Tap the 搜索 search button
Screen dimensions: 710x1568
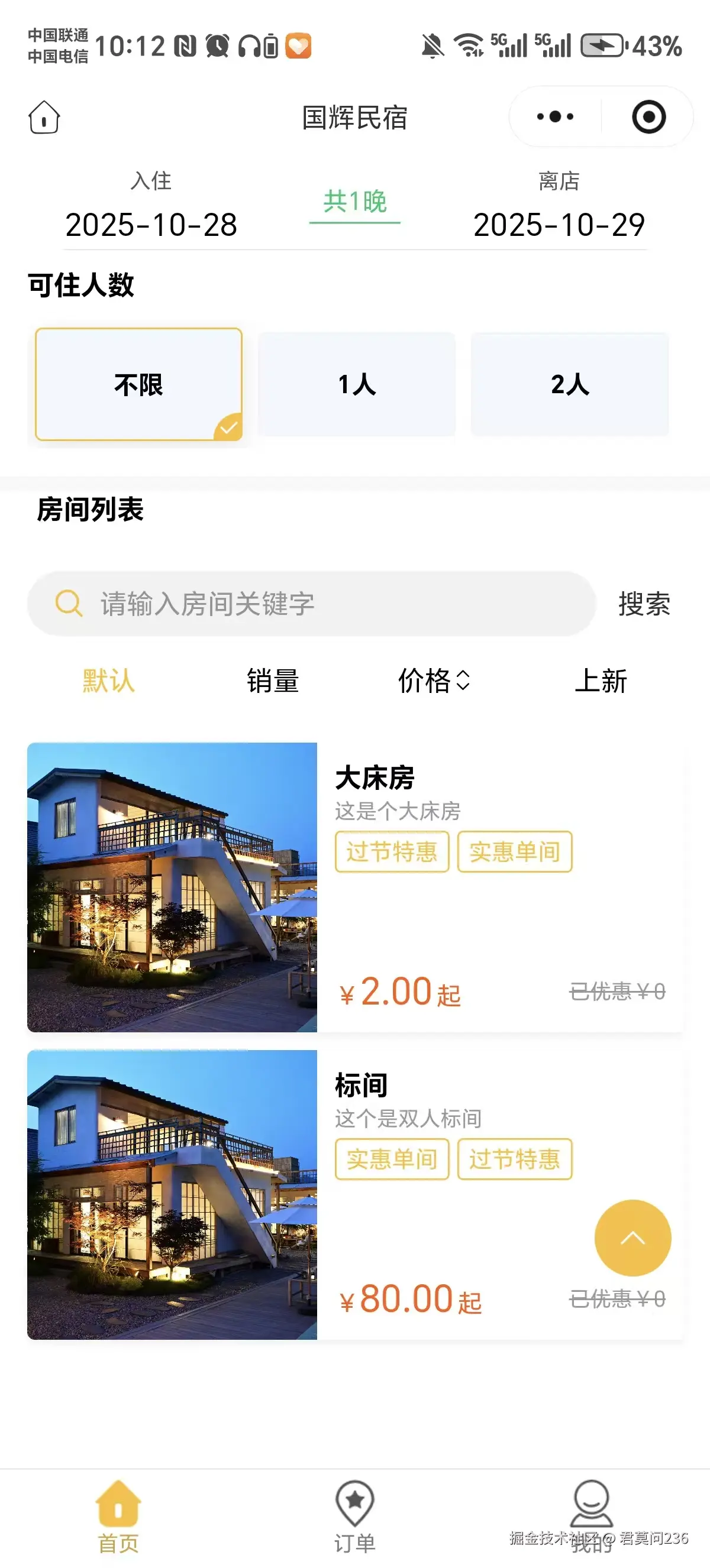(643, 604)
